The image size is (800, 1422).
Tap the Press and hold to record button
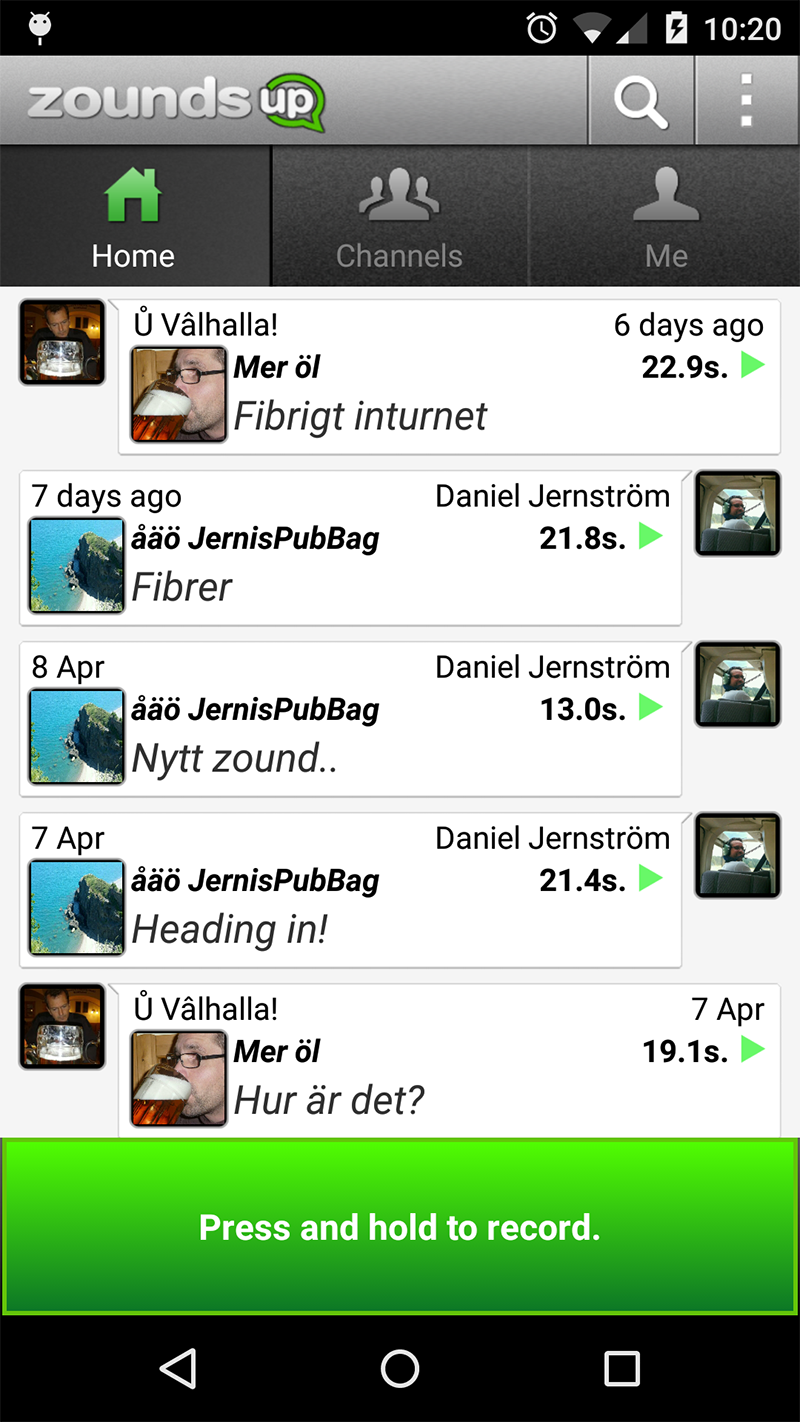pos(400,1227)
